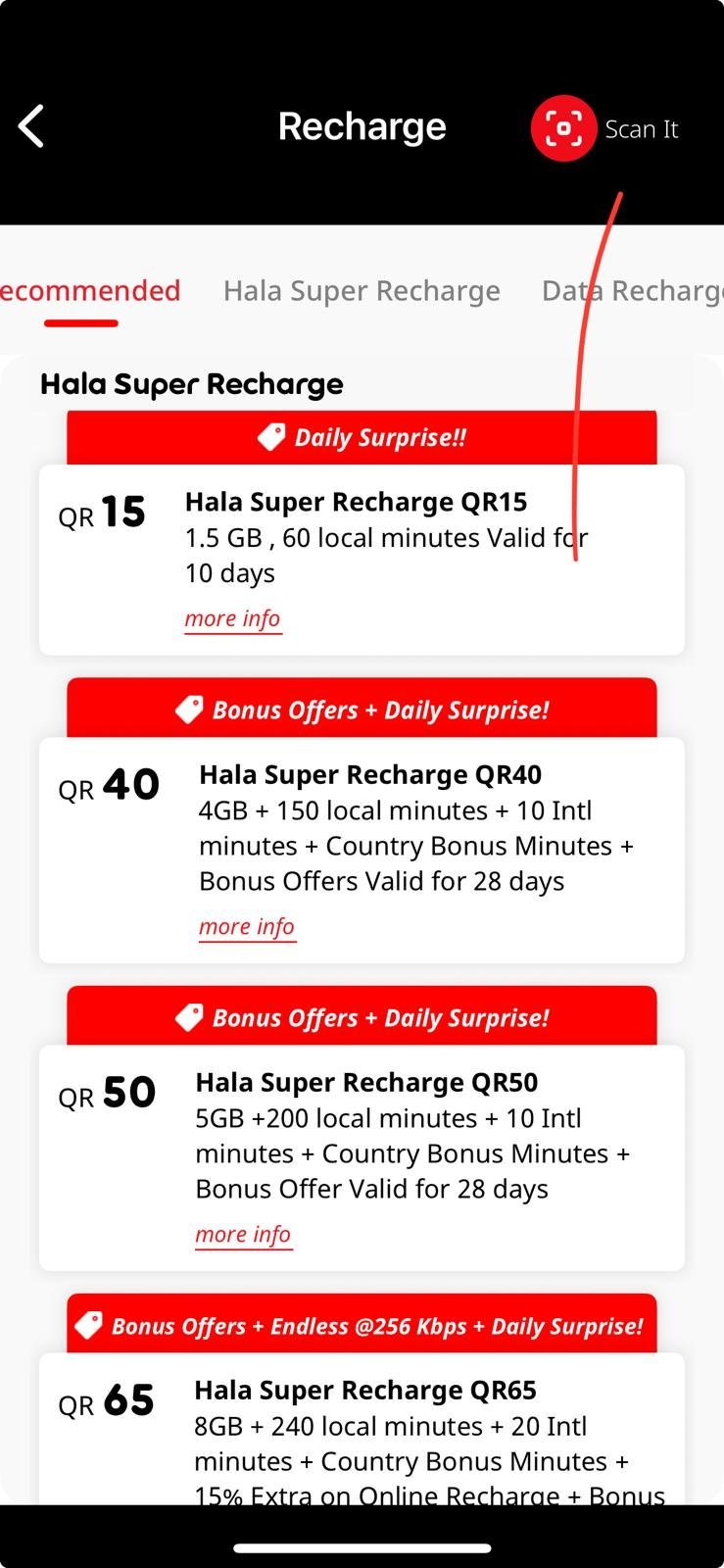
Task: Select the Hala Super Recharge QR15 card
Action: (362, 539)
